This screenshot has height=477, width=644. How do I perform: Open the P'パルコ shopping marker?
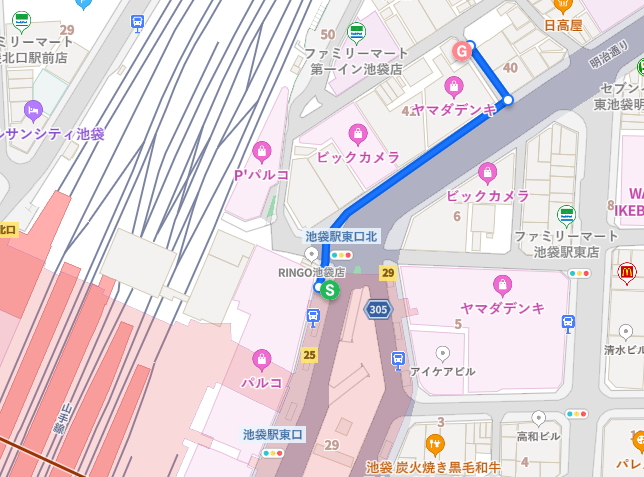coord(261,152)
